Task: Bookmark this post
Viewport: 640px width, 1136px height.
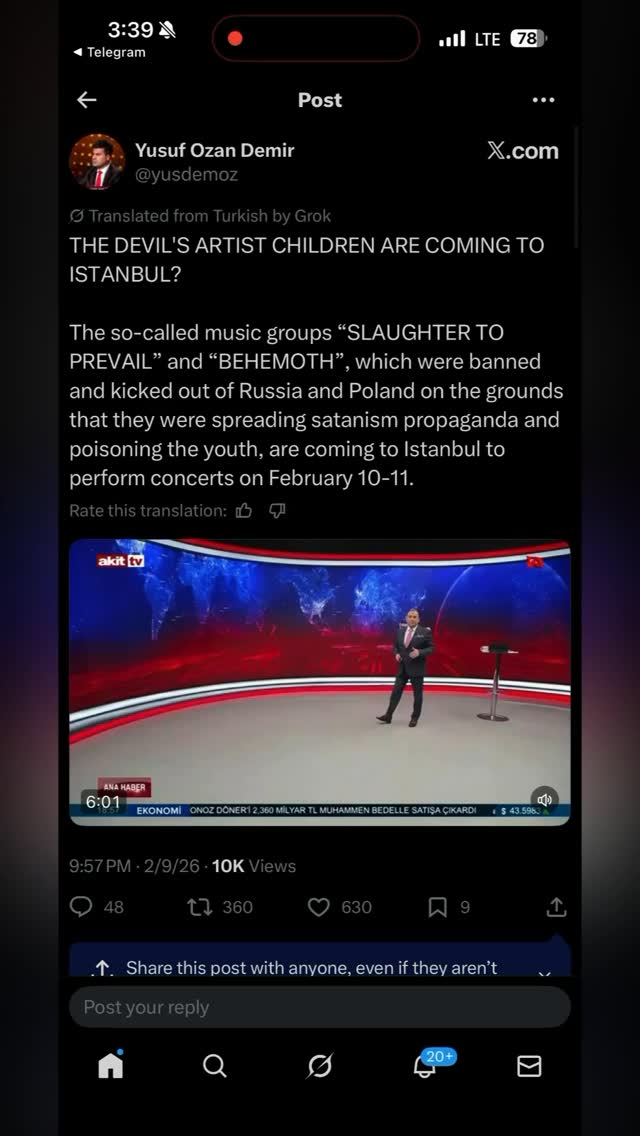Action: pos(437,907)
